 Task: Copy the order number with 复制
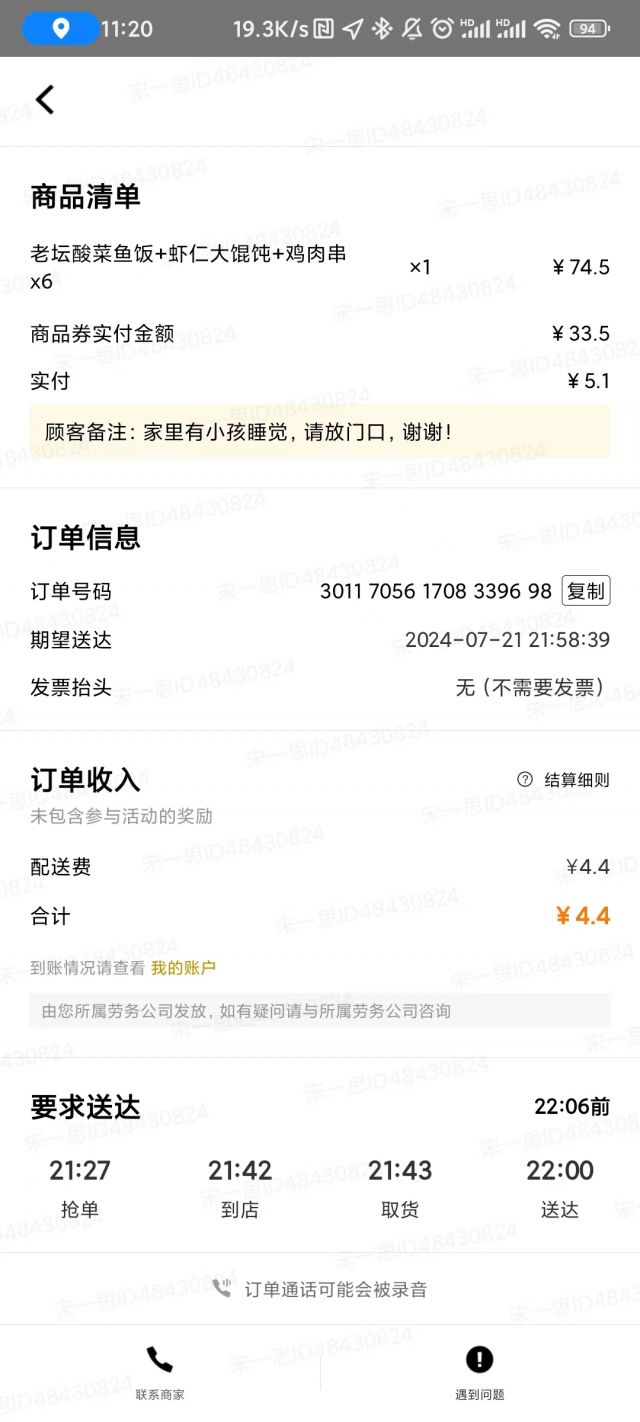[586, 591]
